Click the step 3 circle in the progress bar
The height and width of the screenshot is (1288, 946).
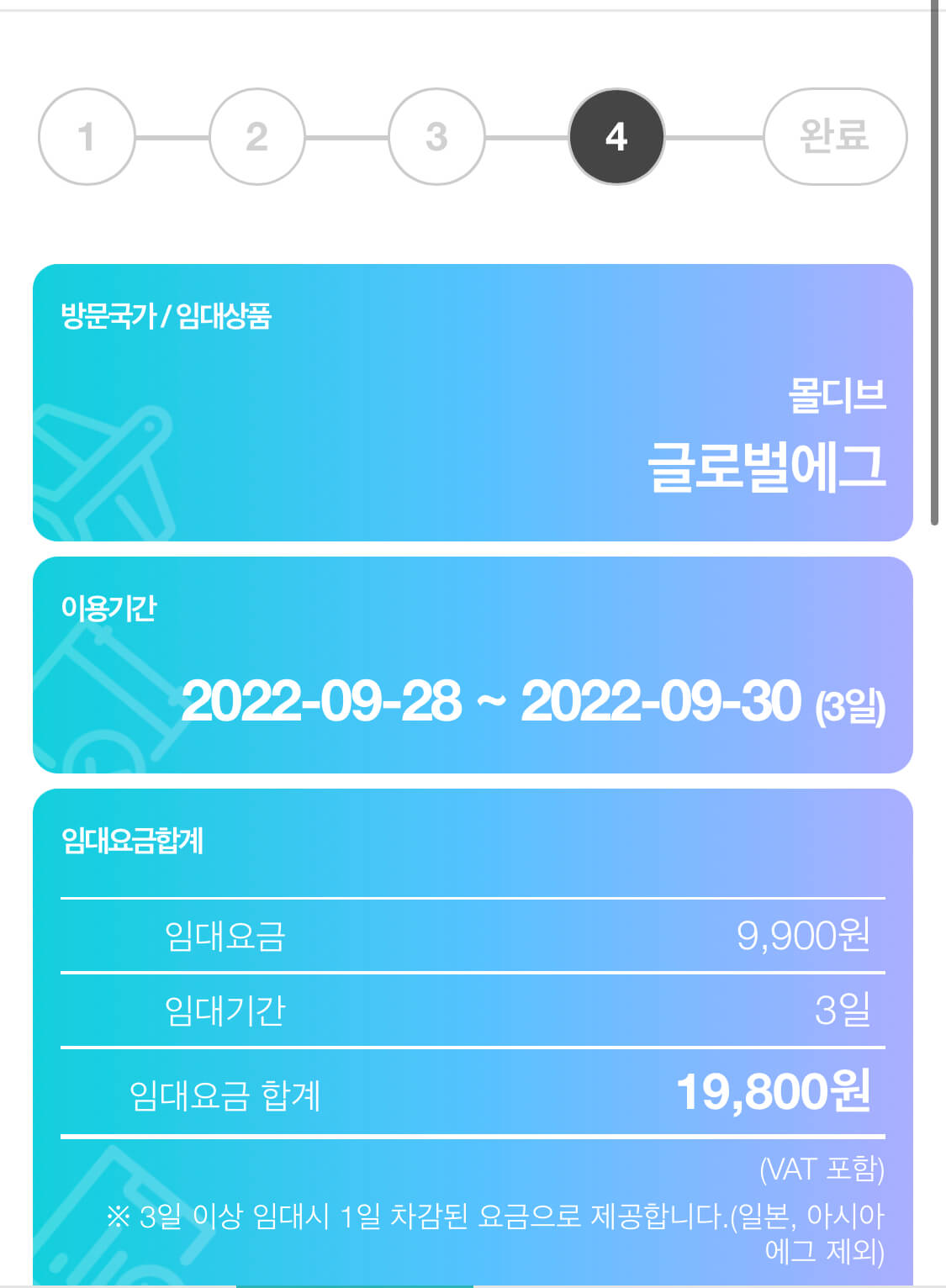(x=436, y=137)
